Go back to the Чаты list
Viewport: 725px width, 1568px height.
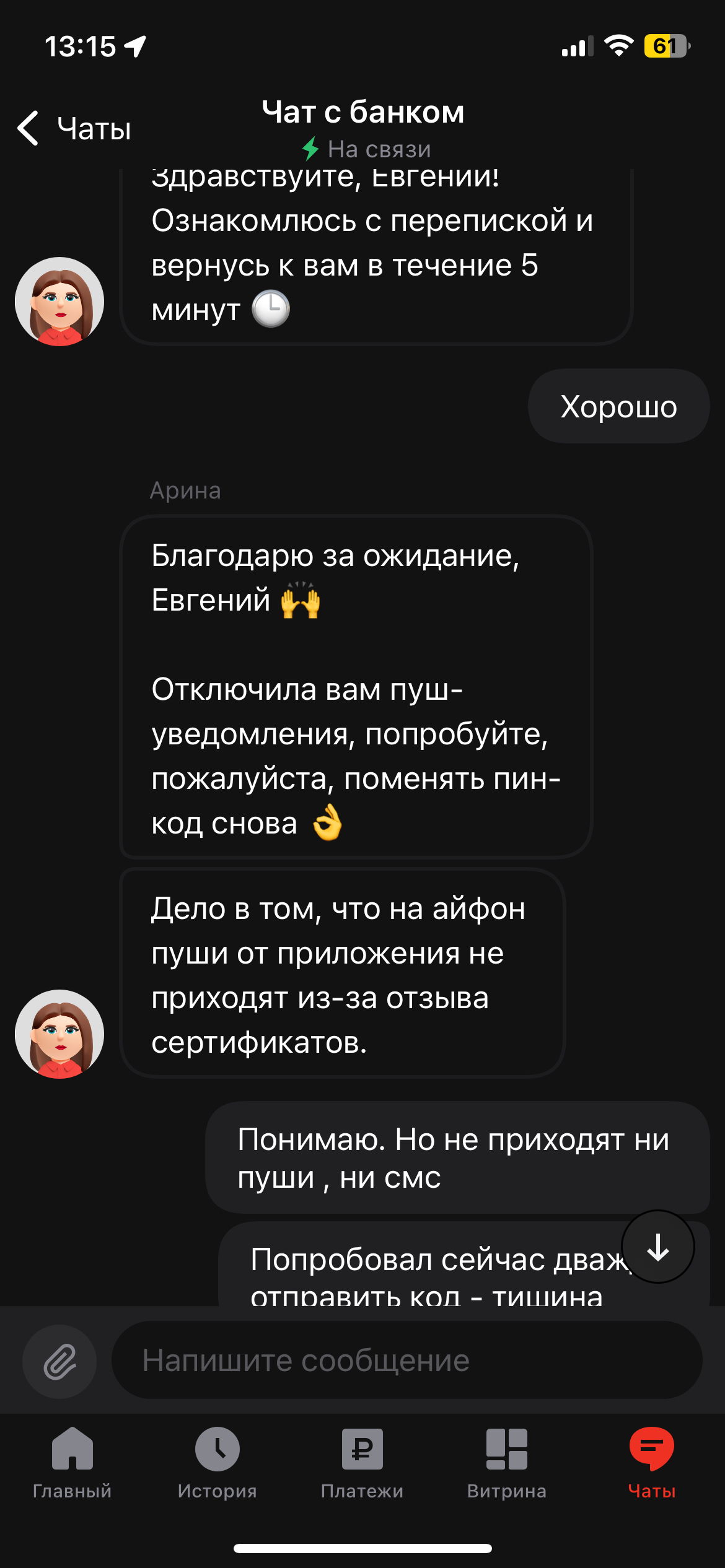(74, 129)
